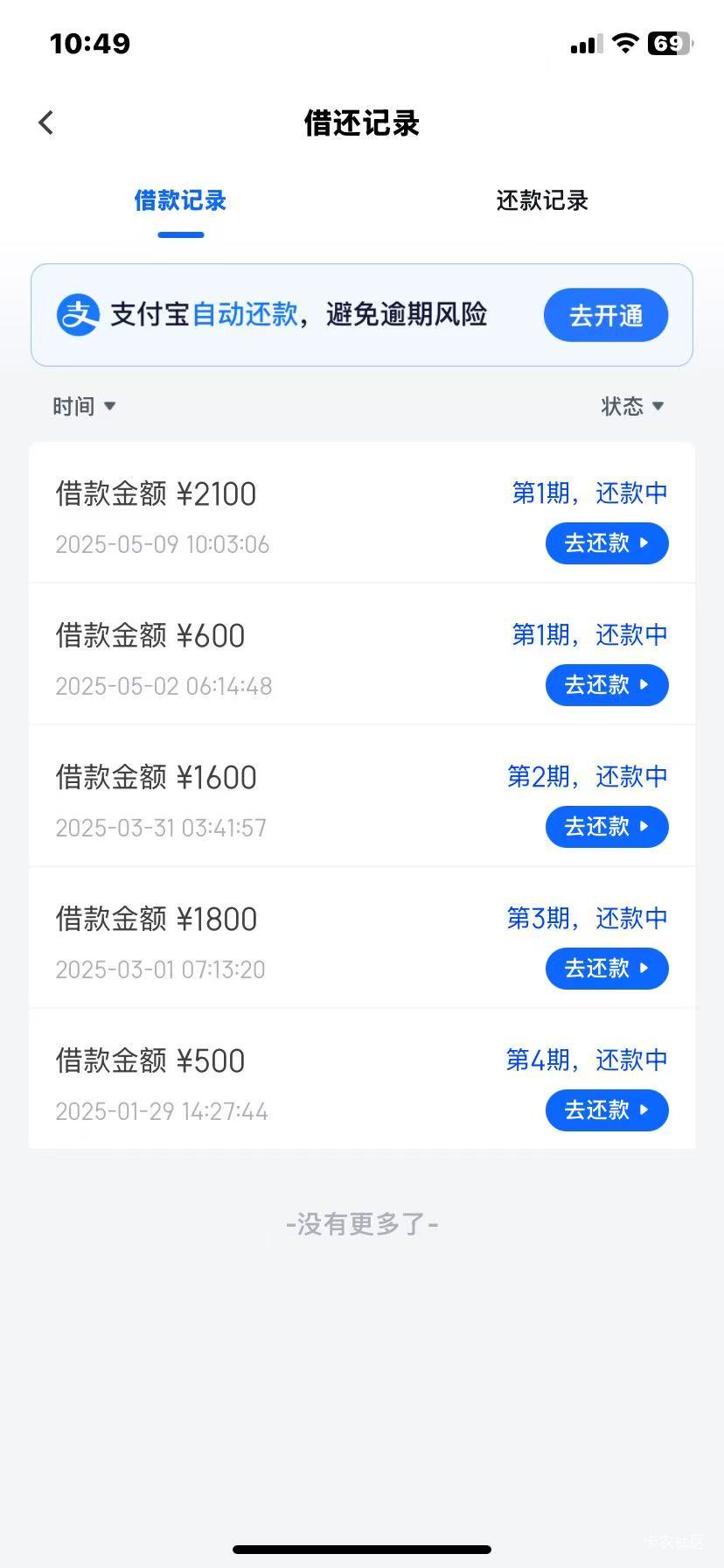This screenshot has height=1568, width=724.
Task: Tap 去还款 for the ¥1800 loan
Action: tap(607, 969)
